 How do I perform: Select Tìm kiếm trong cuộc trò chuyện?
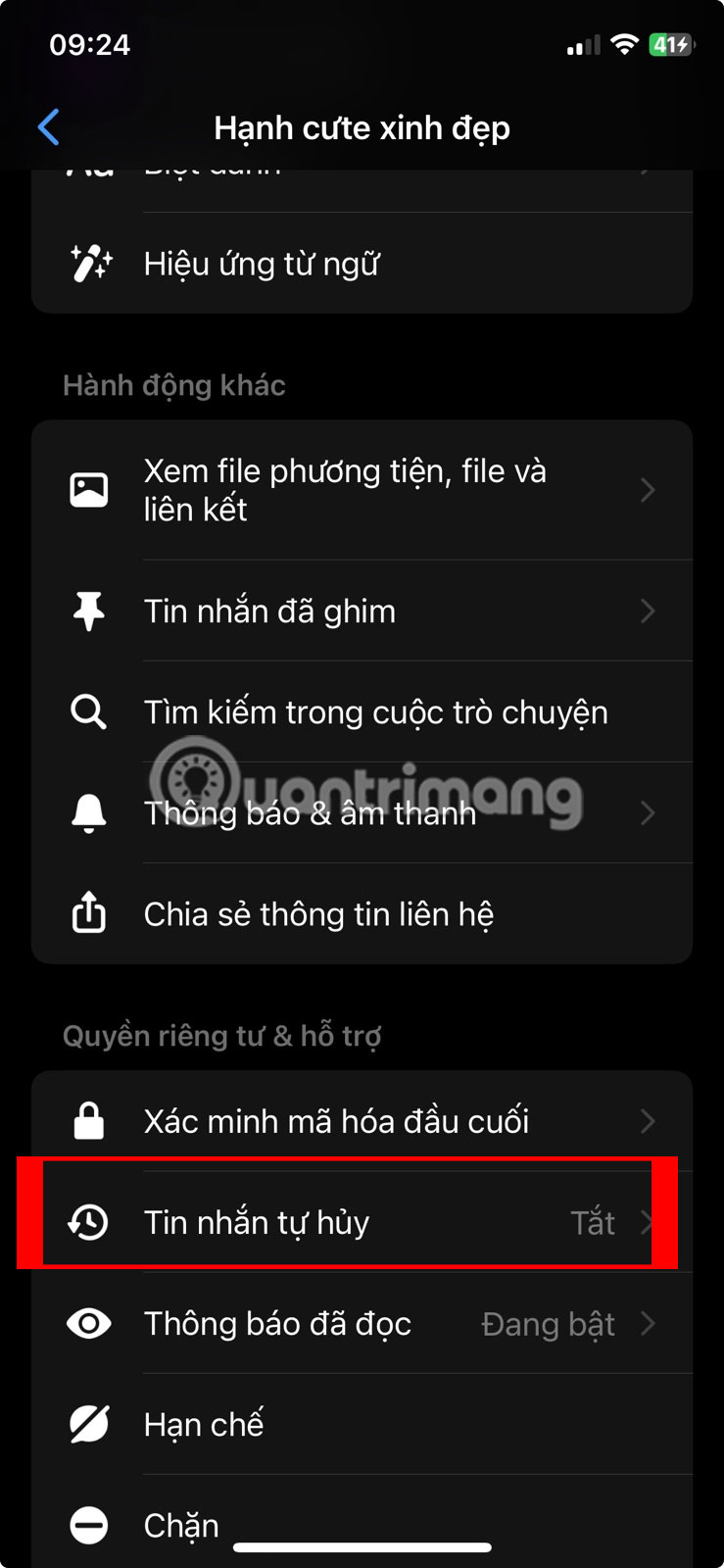coord(361,712)
